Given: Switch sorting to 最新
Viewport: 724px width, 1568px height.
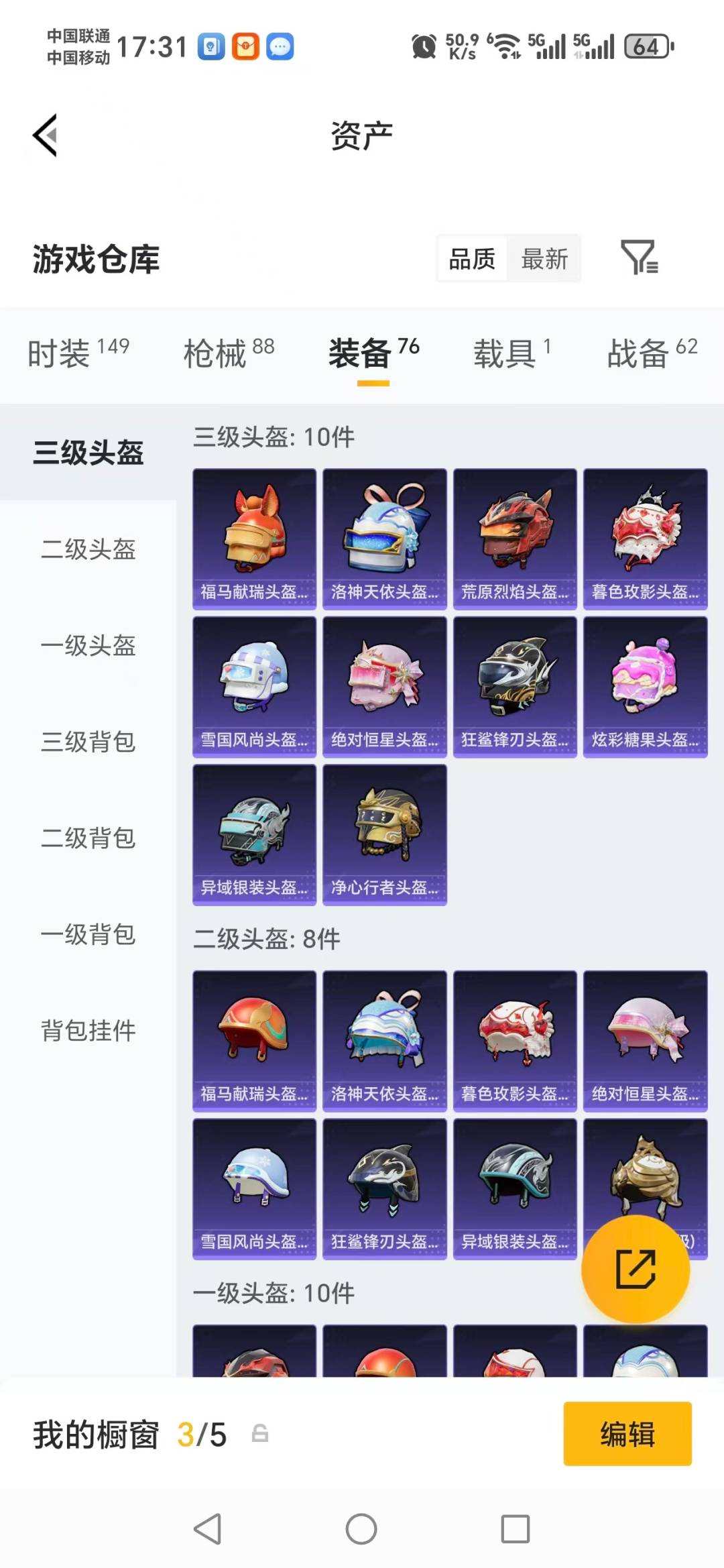Looking at the screenshot, I should 544,258.
